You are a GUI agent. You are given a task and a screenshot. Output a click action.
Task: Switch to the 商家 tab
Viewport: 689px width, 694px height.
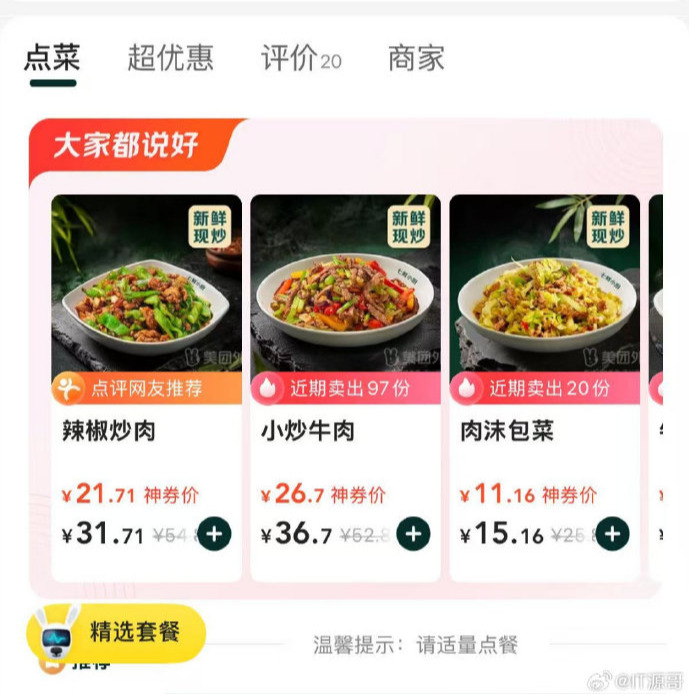[416, 58]
